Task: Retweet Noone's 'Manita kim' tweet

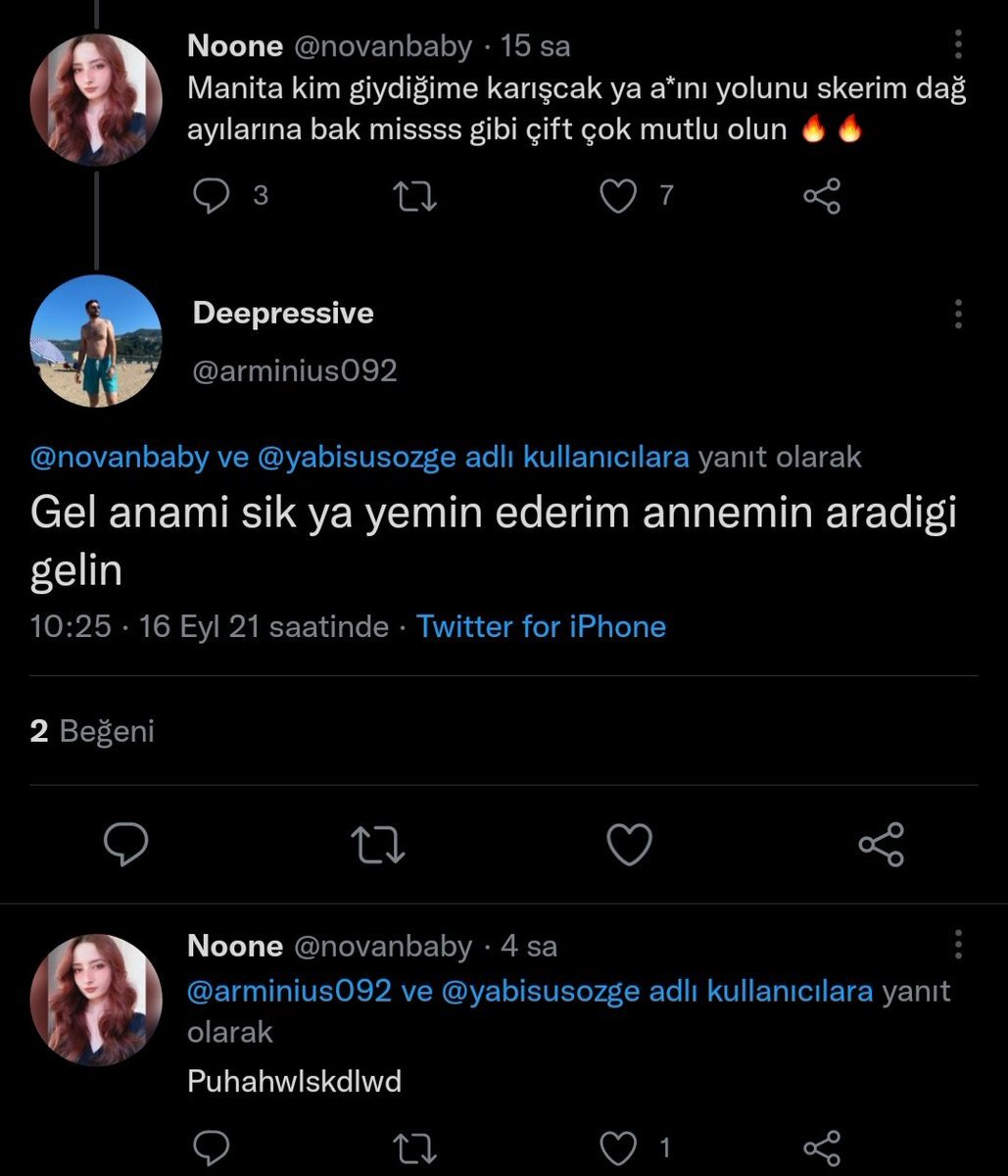Action: [414, 197]
